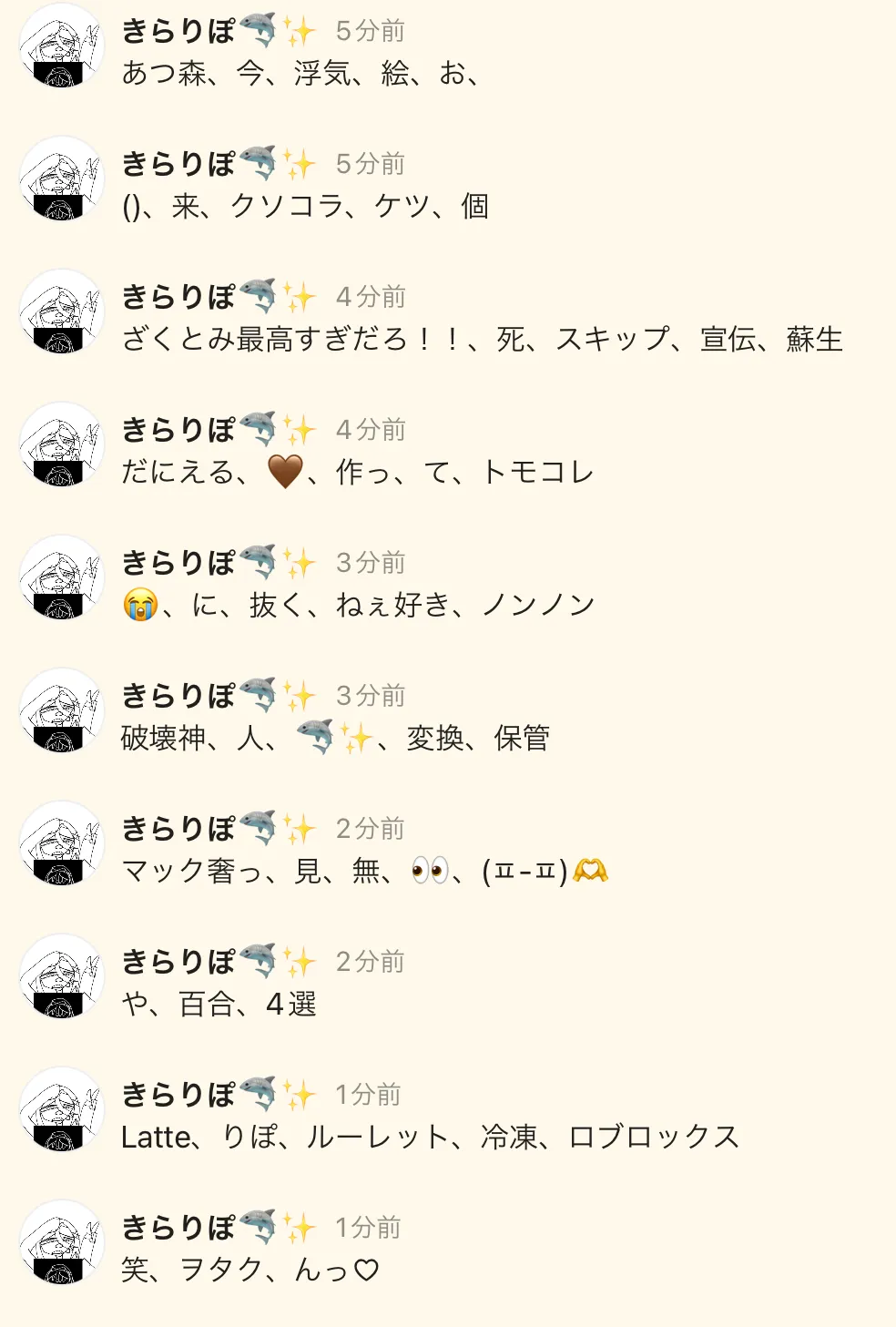This screenshot has height=1327, width=896.
Task: Tap username above the "ざくとみ最高すぎだろ" comment
Action: (x=219, y=297)
